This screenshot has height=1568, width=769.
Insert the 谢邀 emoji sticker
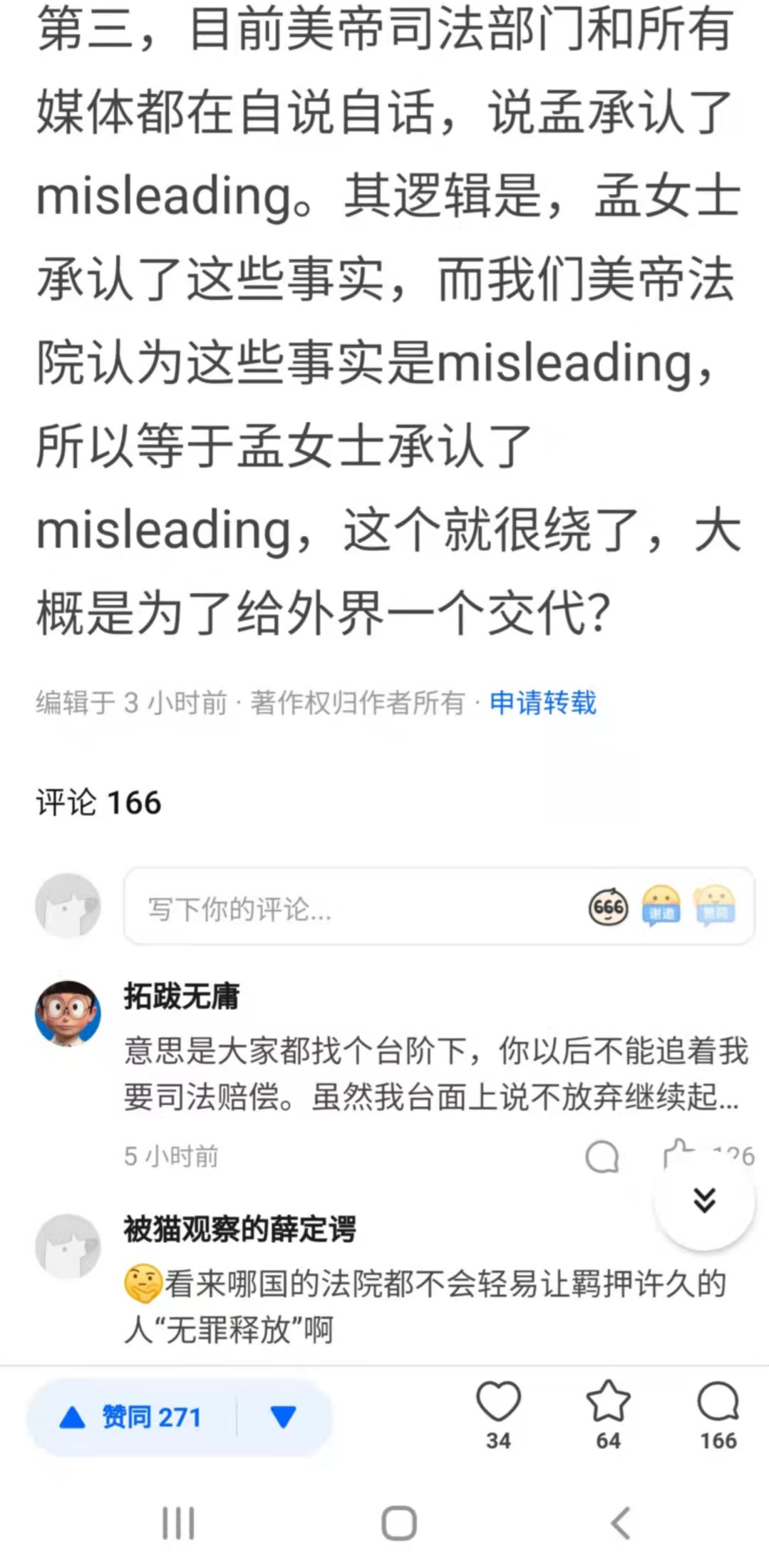661,907
